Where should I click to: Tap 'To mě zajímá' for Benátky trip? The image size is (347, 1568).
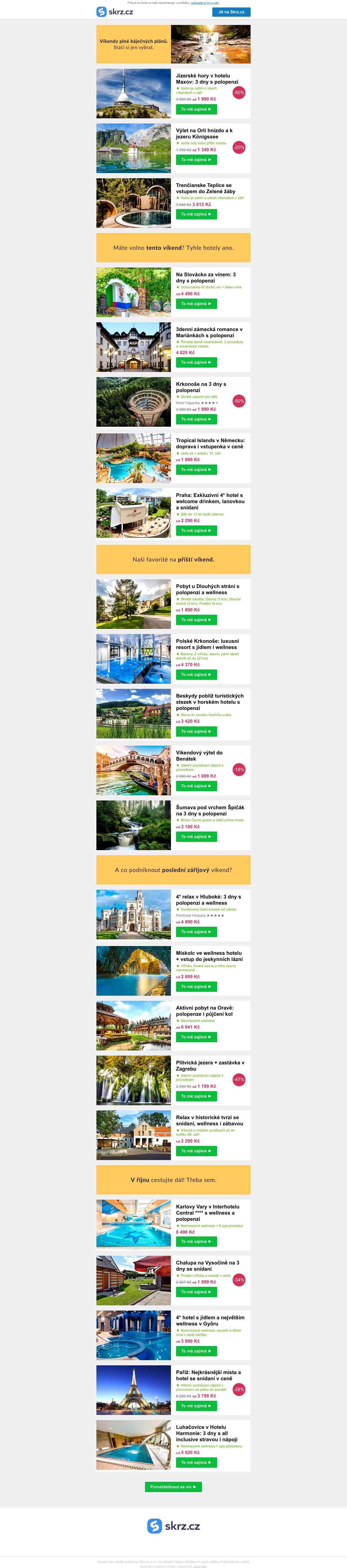(x=196, y=786)
